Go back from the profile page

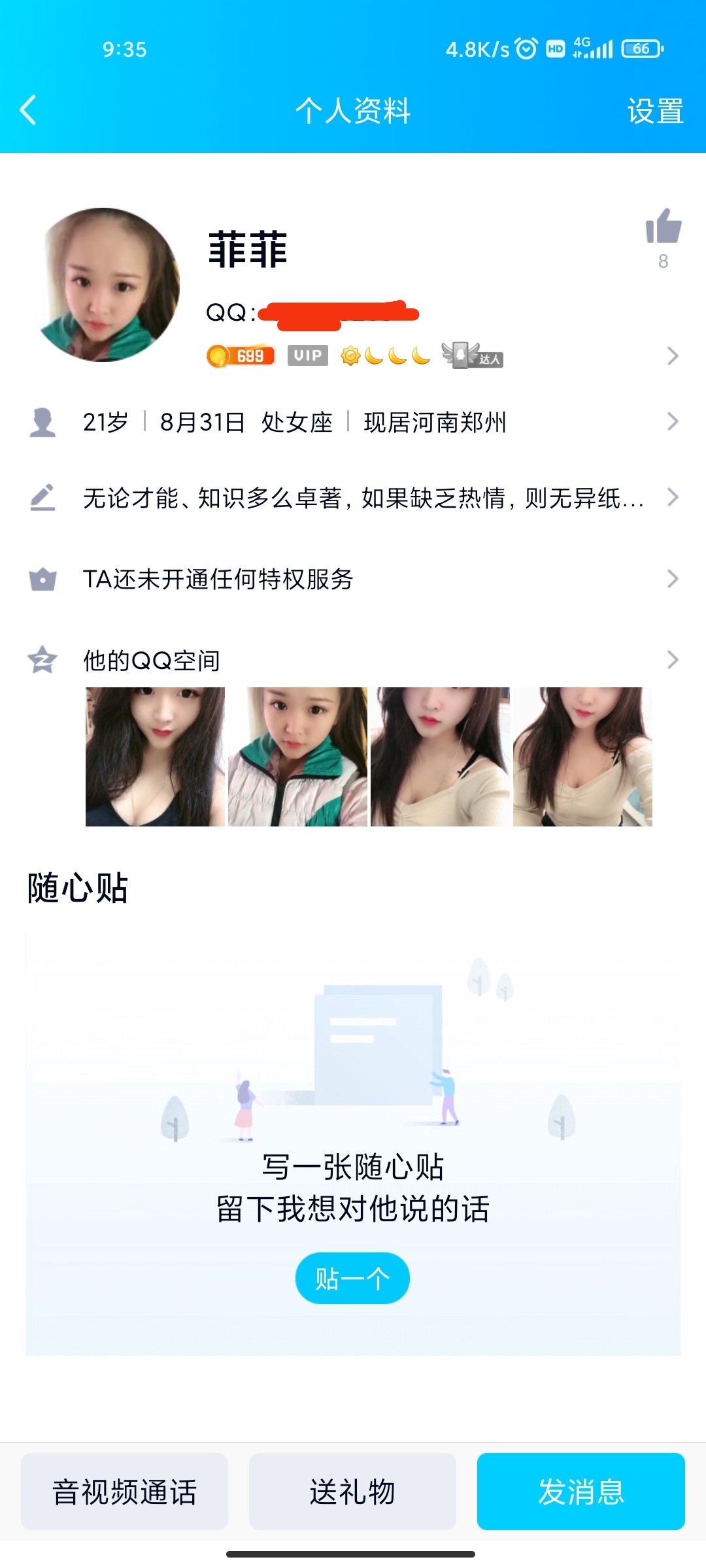click(x=28, y=110)
